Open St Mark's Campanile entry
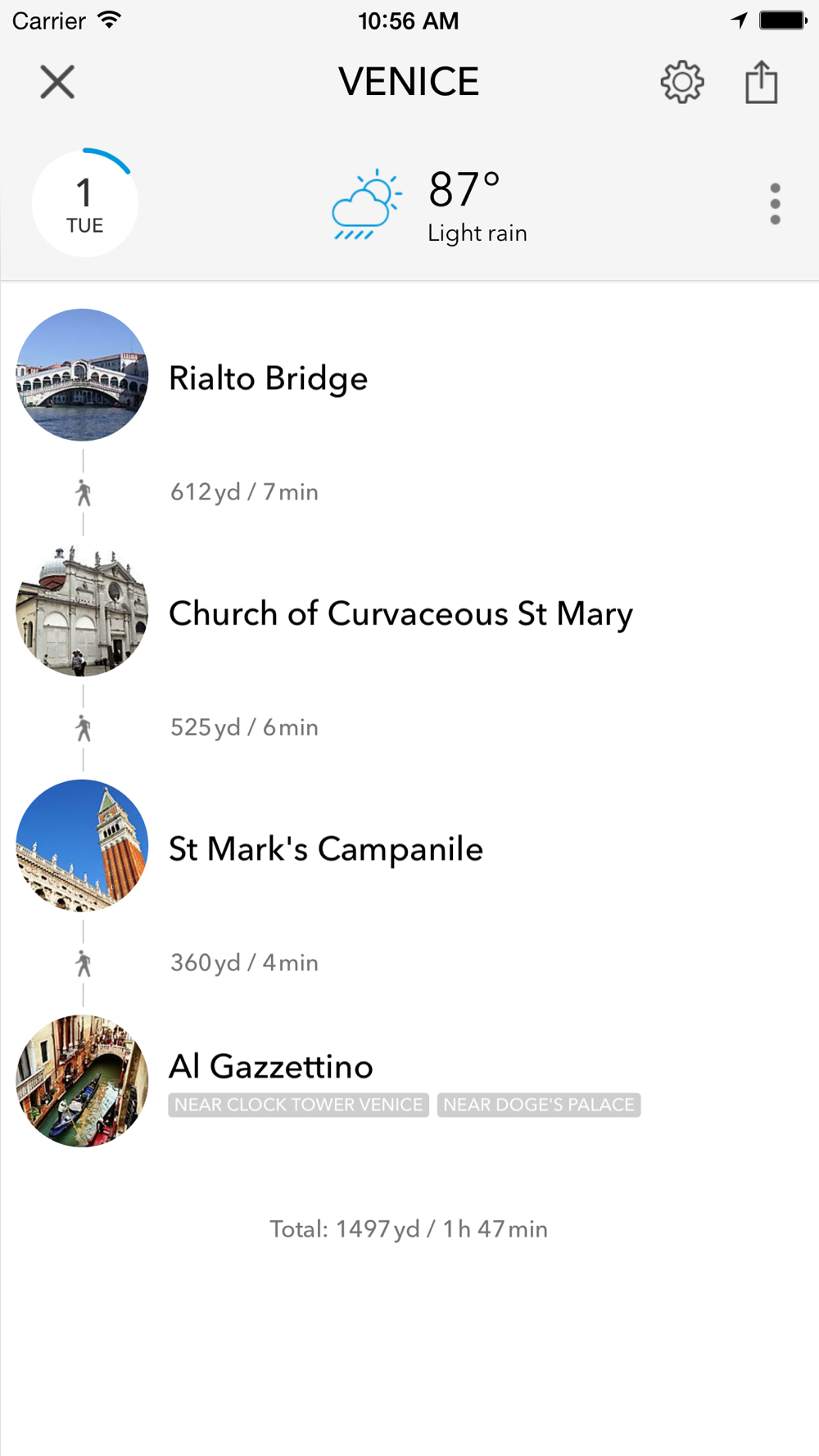Screen dimensions: 819x1456 (x=409, y=846)
